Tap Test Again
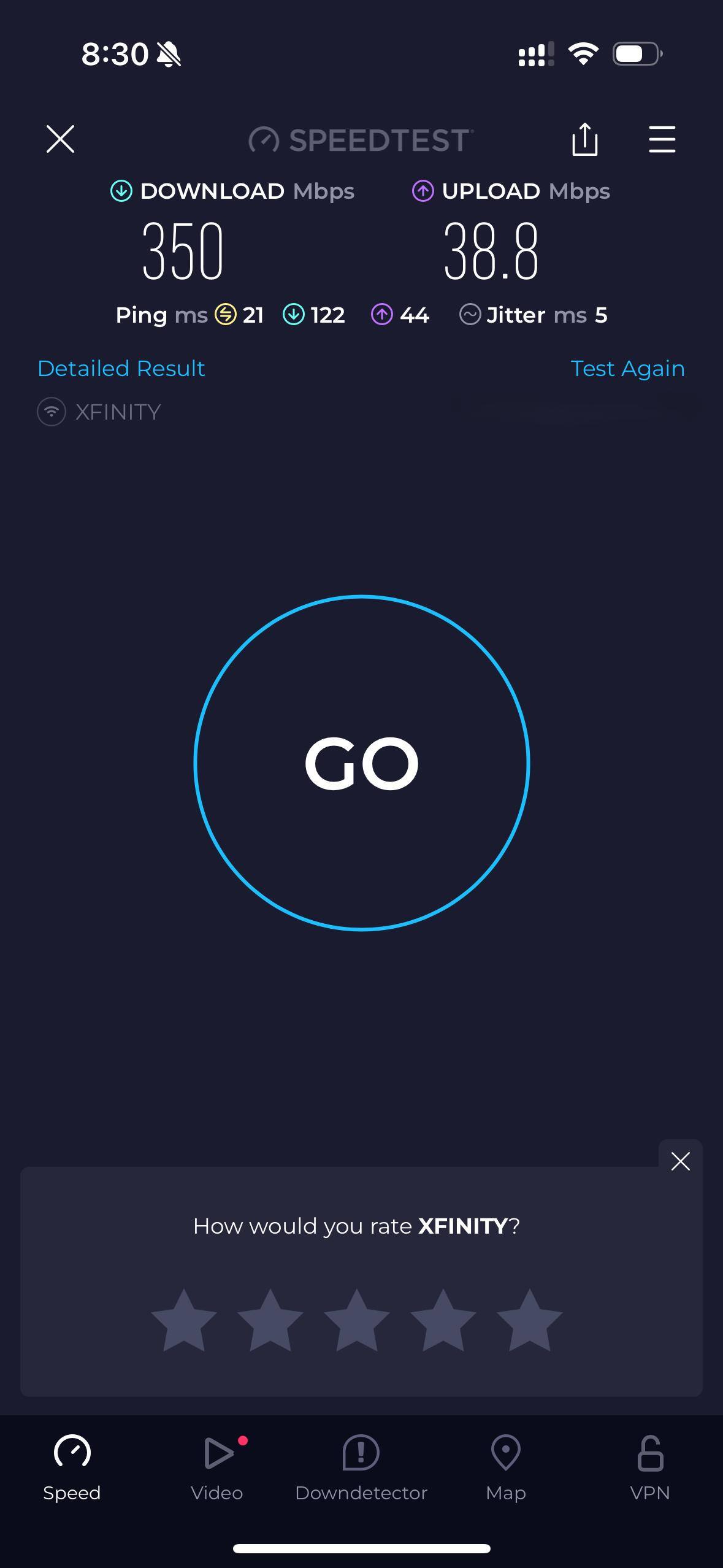 [x=627, y=369]
